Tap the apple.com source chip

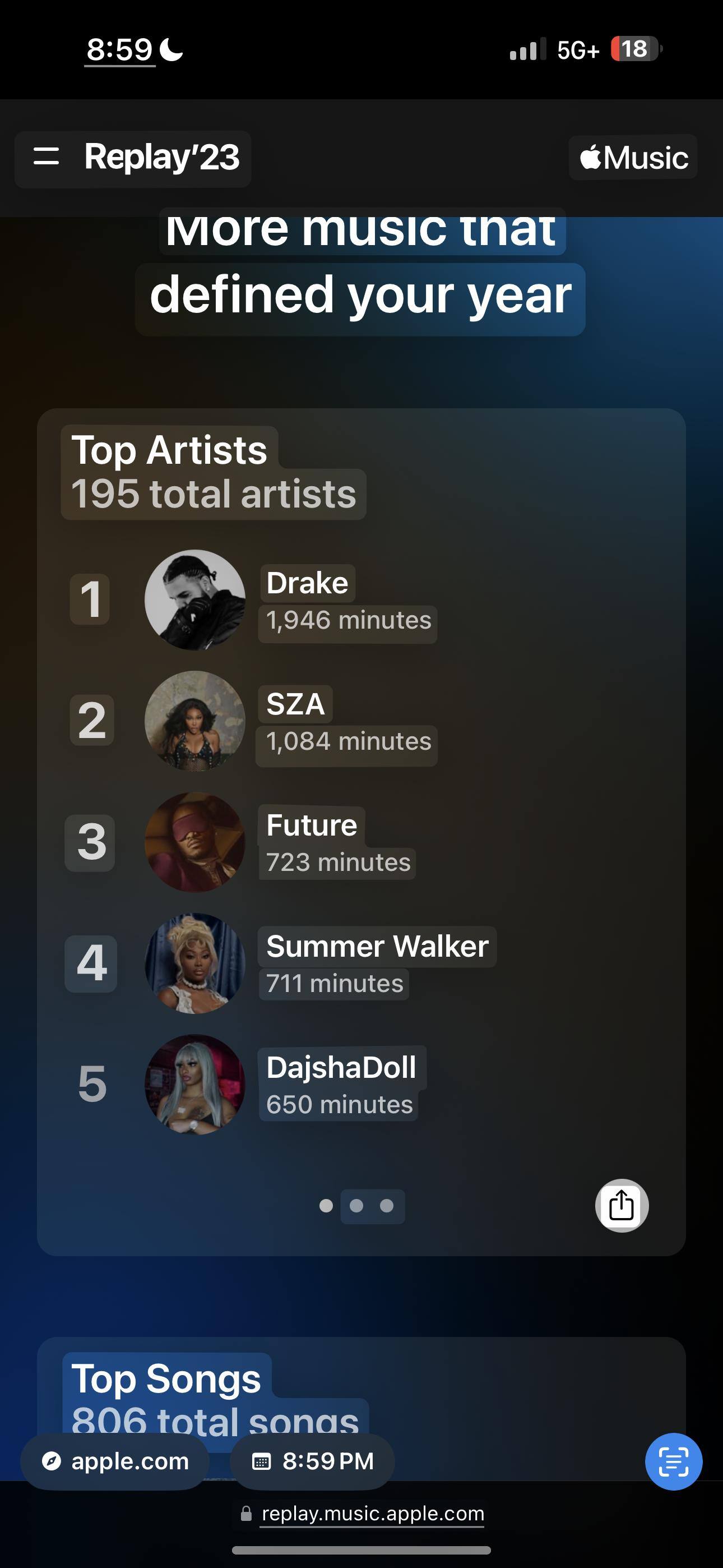[115, 1461]
